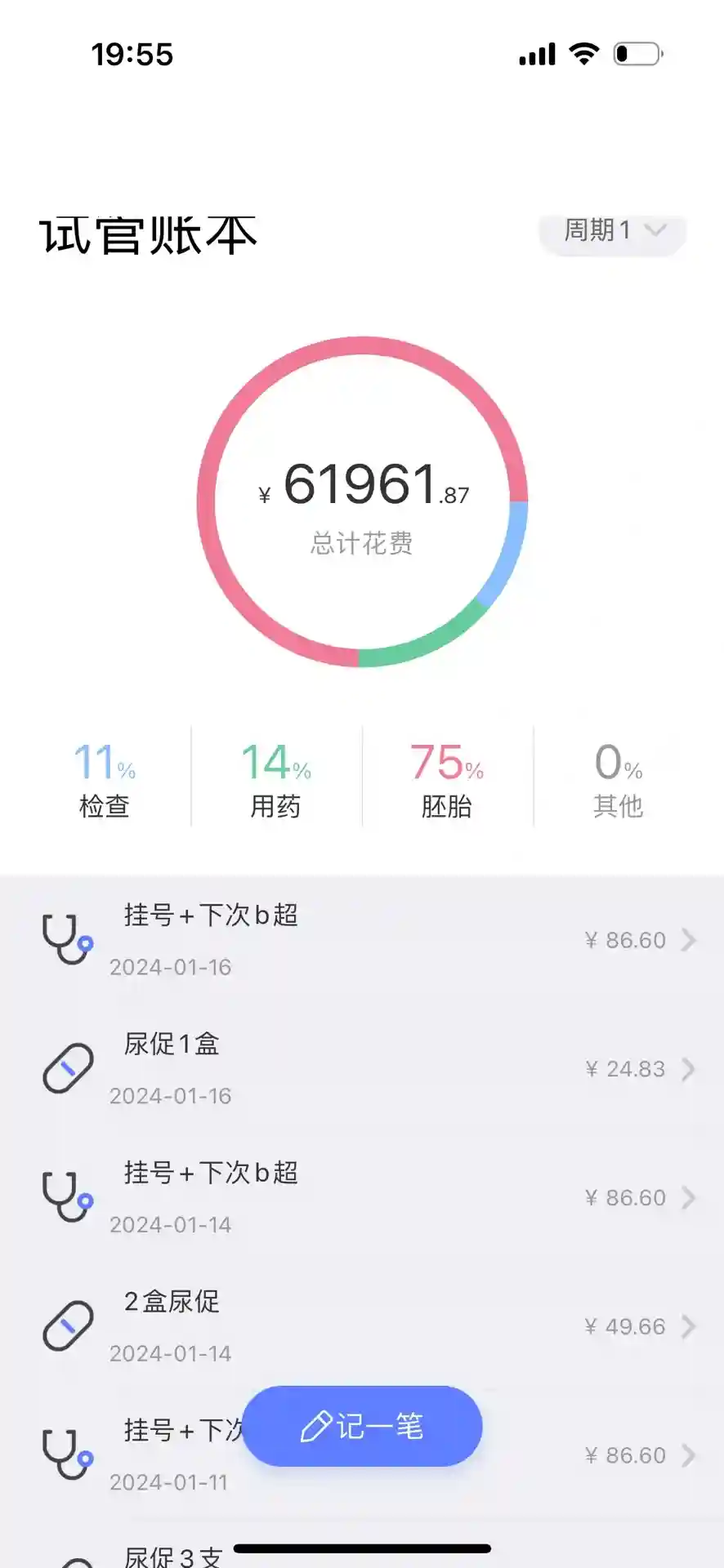Open the 2盒尿促 expense entry

click(362, 1326)
